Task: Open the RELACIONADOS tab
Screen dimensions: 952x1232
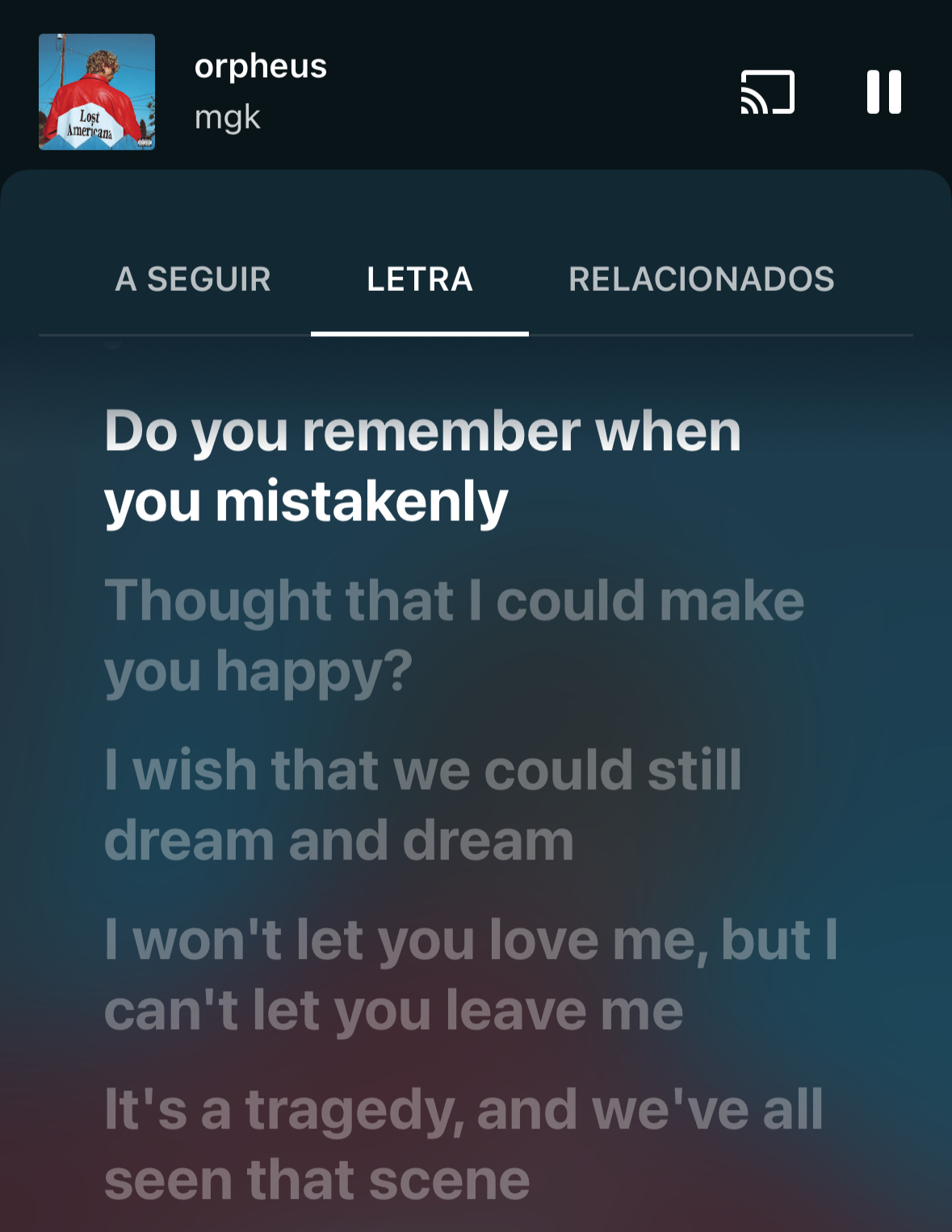Action: click(701, 280)
